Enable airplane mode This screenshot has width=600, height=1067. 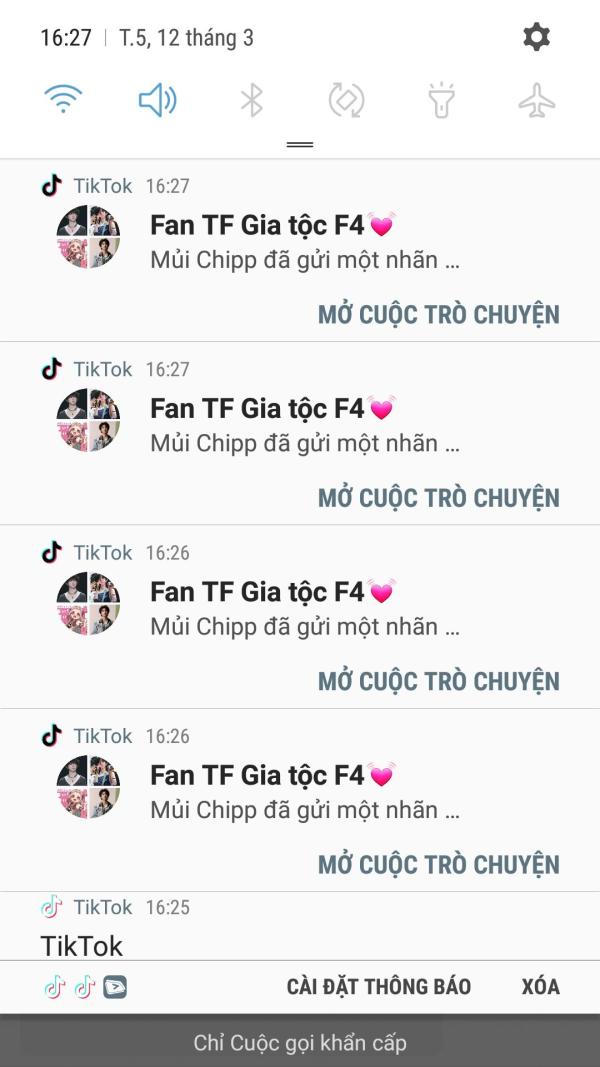(x=536, y=100)
